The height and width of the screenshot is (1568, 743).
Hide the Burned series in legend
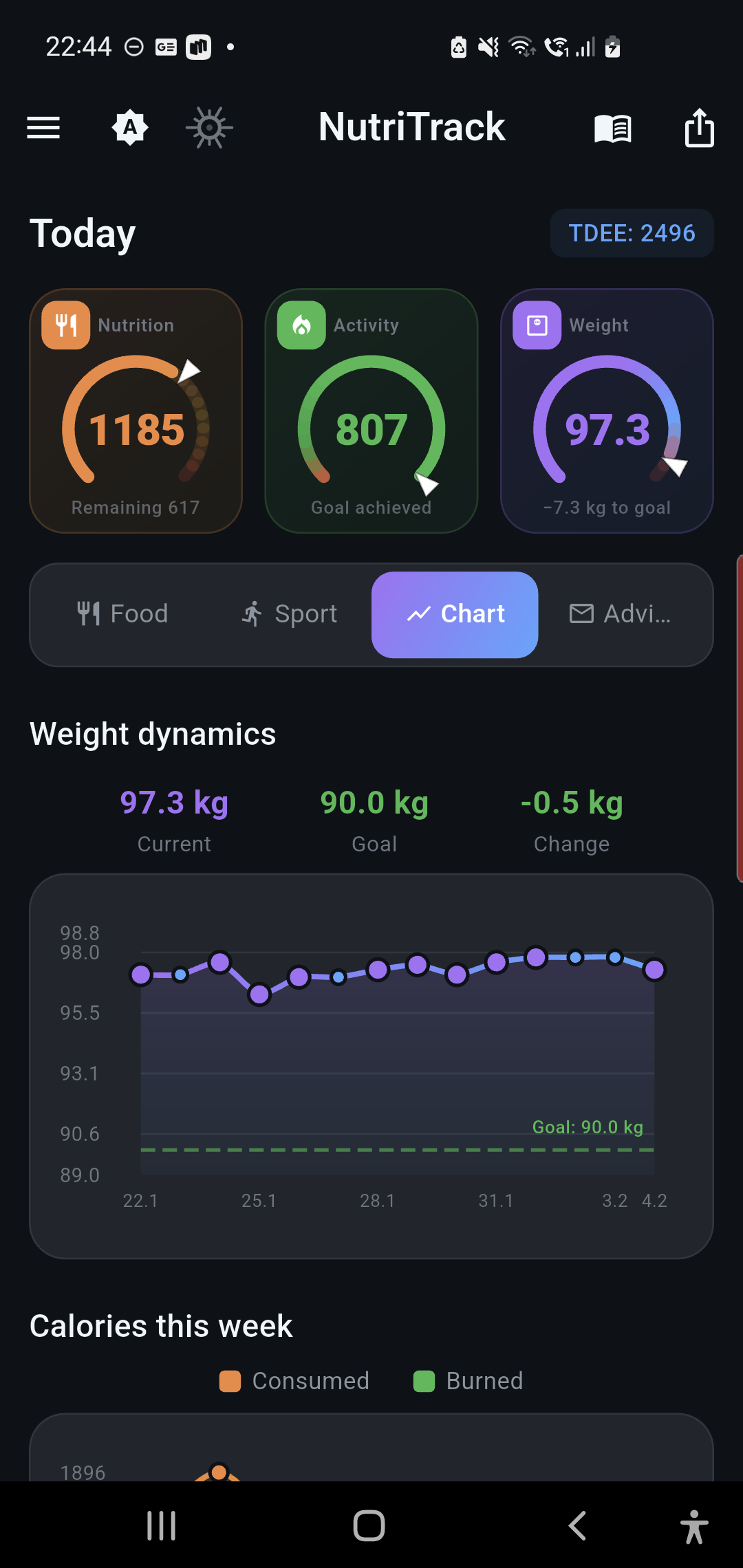pyautogui.click(x=469, y=1381)
